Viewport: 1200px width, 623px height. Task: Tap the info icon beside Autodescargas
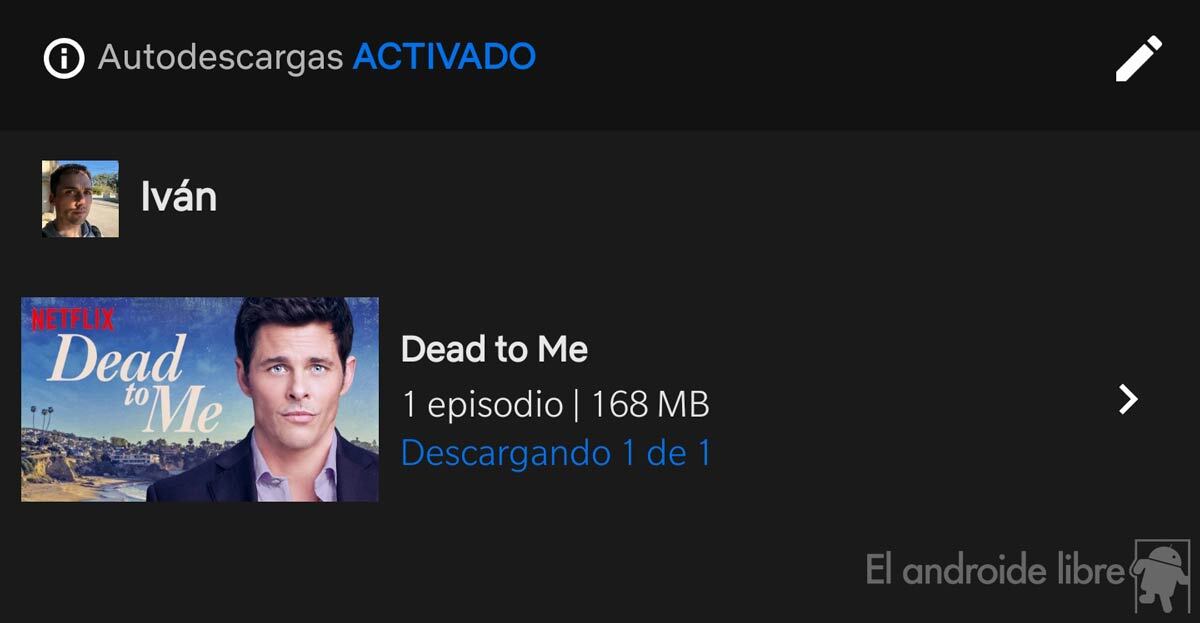[x=64, y=58]
